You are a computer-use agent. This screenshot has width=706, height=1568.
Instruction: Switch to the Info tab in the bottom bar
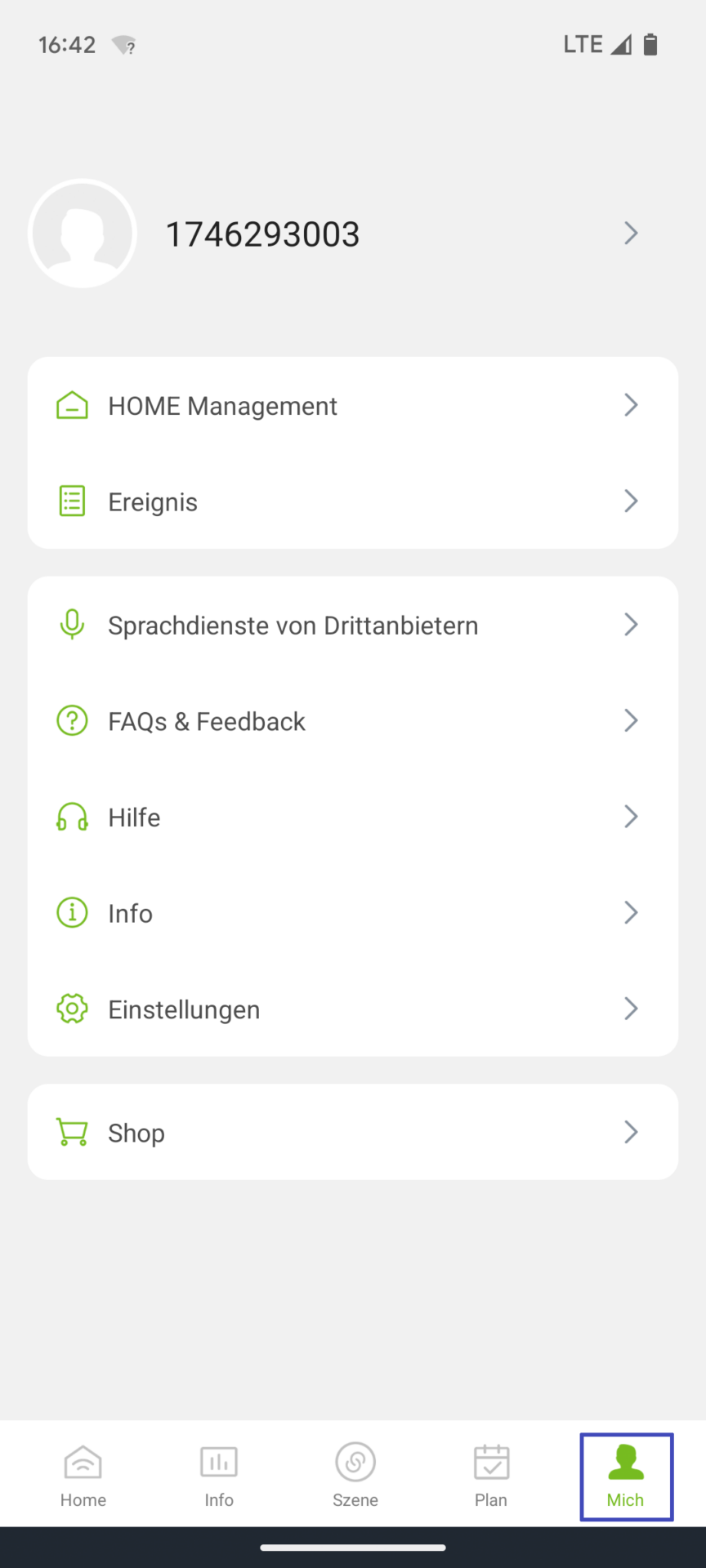point(219,1476)
